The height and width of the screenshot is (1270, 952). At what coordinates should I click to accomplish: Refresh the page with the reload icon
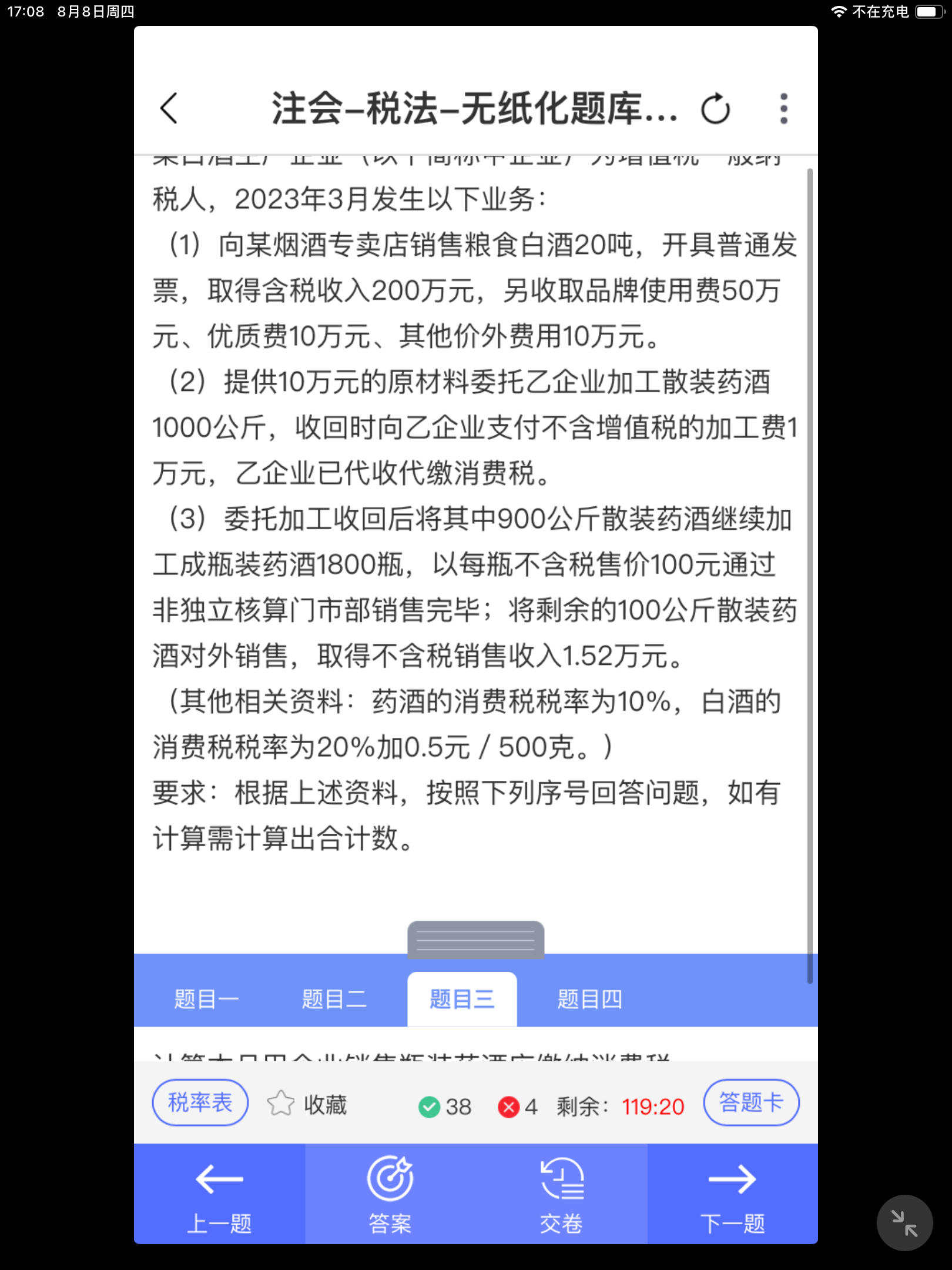click(715, 109)
